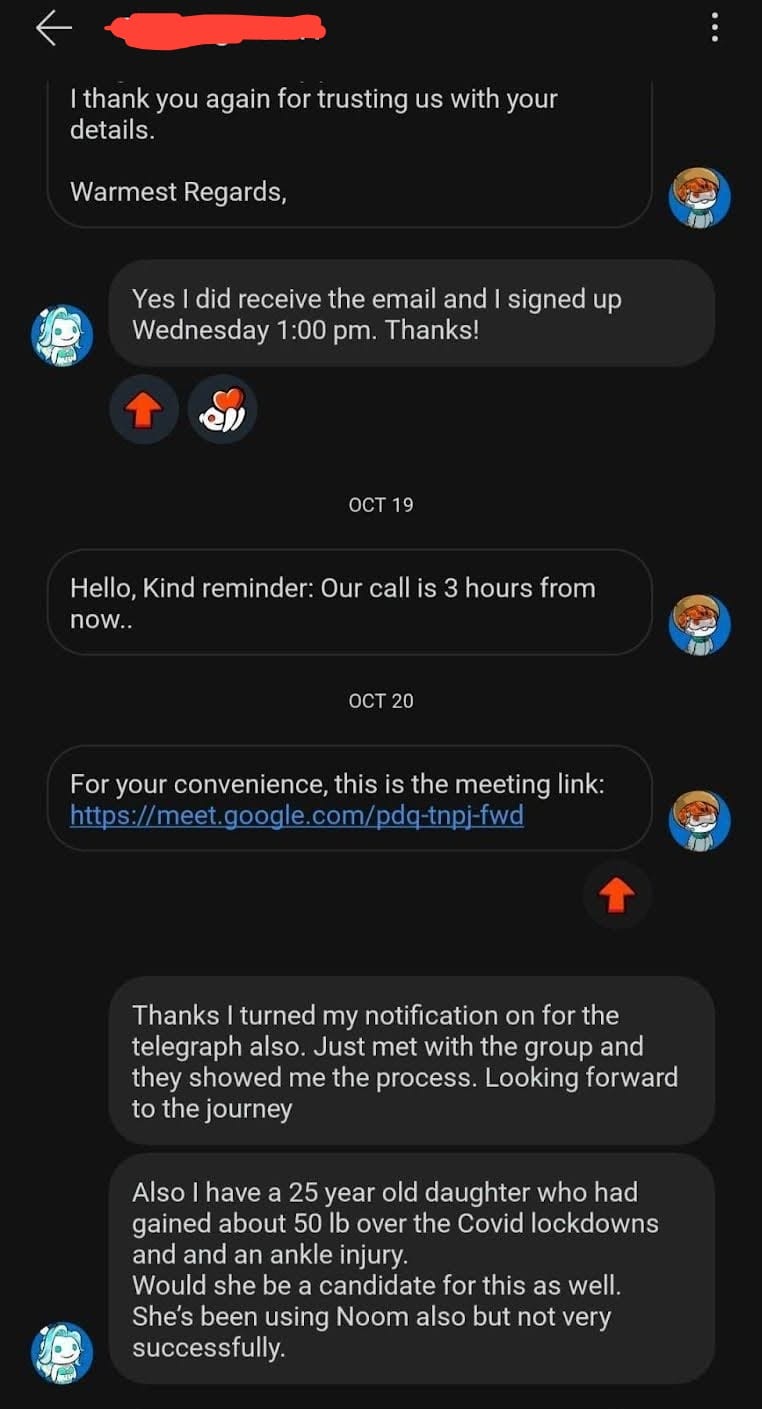Tap the heart reaction under the Wednesday message
762x1409 pixels.
[x=222, y=409]
